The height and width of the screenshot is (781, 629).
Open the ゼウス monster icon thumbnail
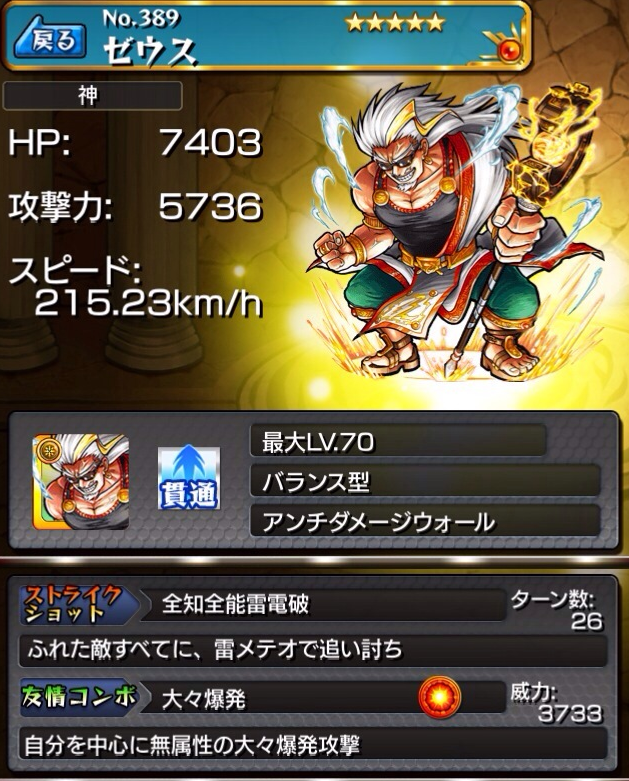click(79, 482)
